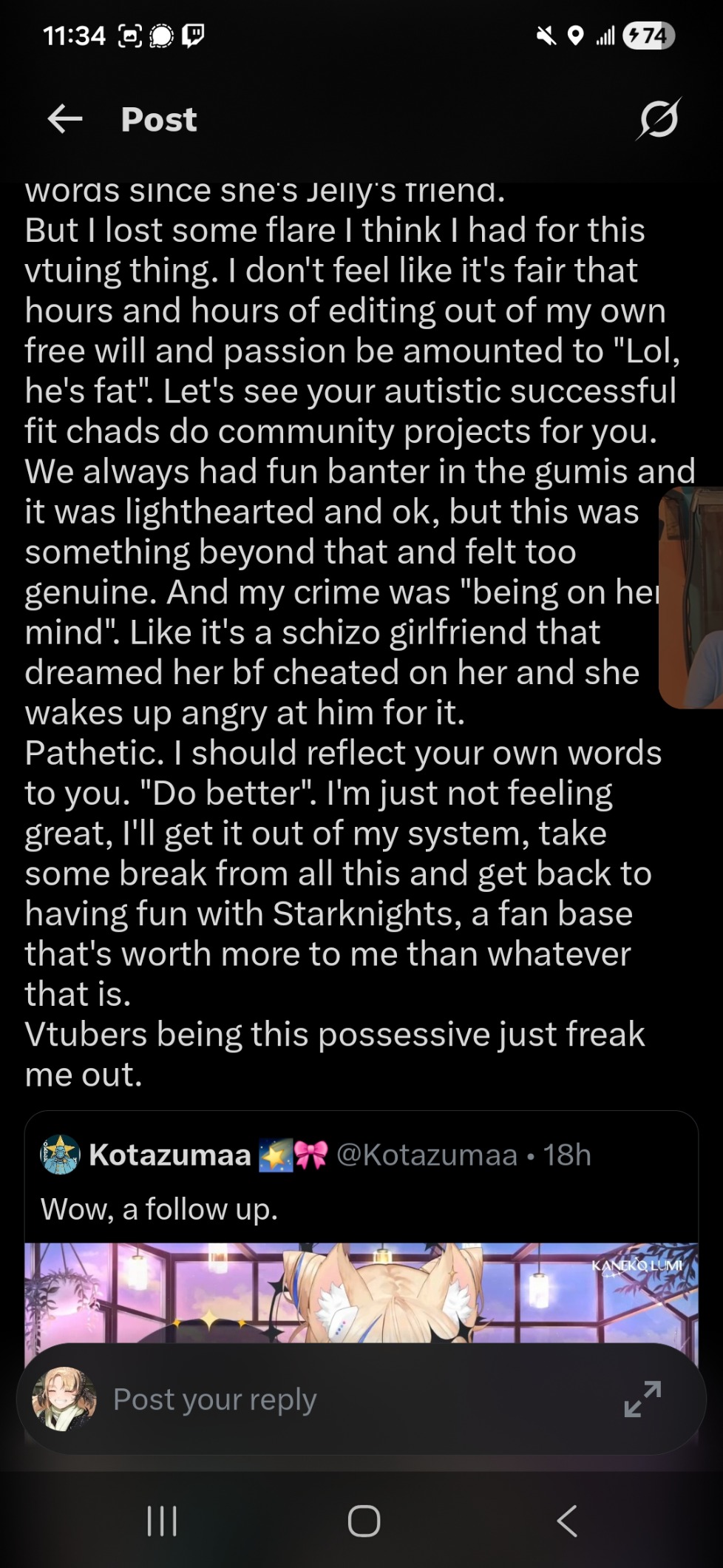The image size is (723, 1568).
Task: Open recent apps from the navigation bar
Action: [162, 1521]
